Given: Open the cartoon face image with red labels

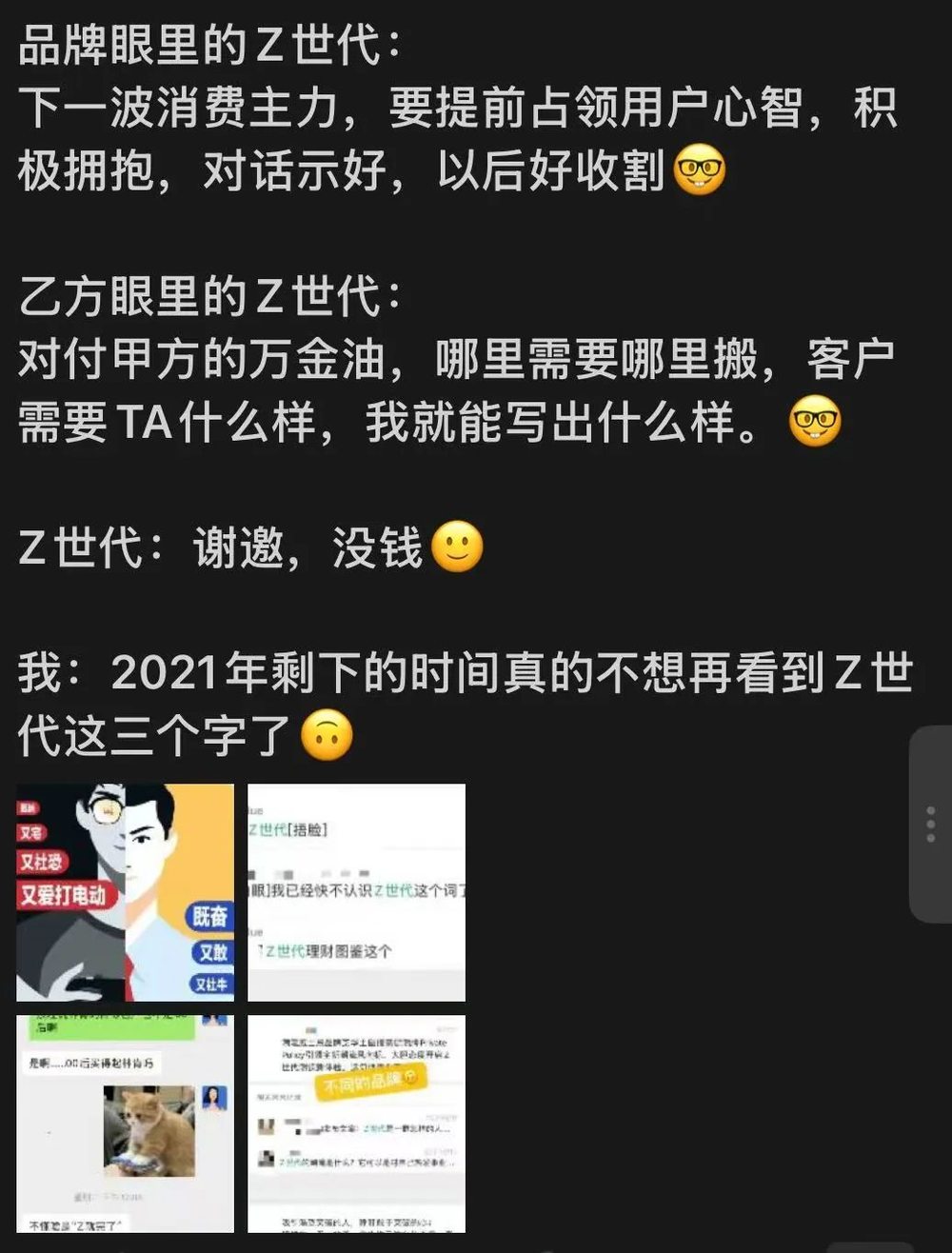Looking at the screenshot, I should coord(125,892).
